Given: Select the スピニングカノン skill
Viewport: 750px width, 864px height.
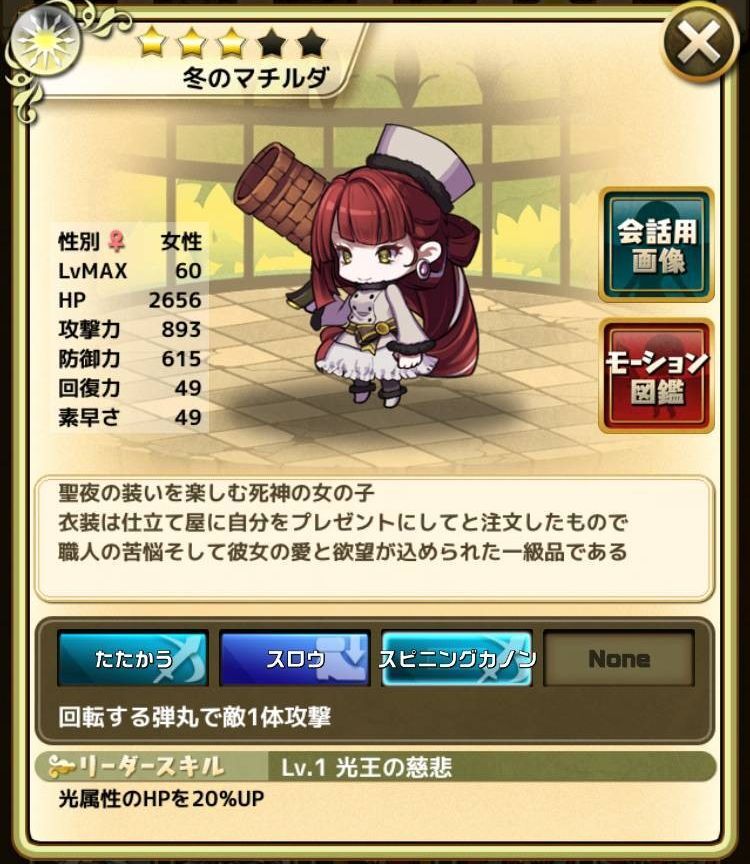Looking at the screenshot, I should tap(457, 658).
